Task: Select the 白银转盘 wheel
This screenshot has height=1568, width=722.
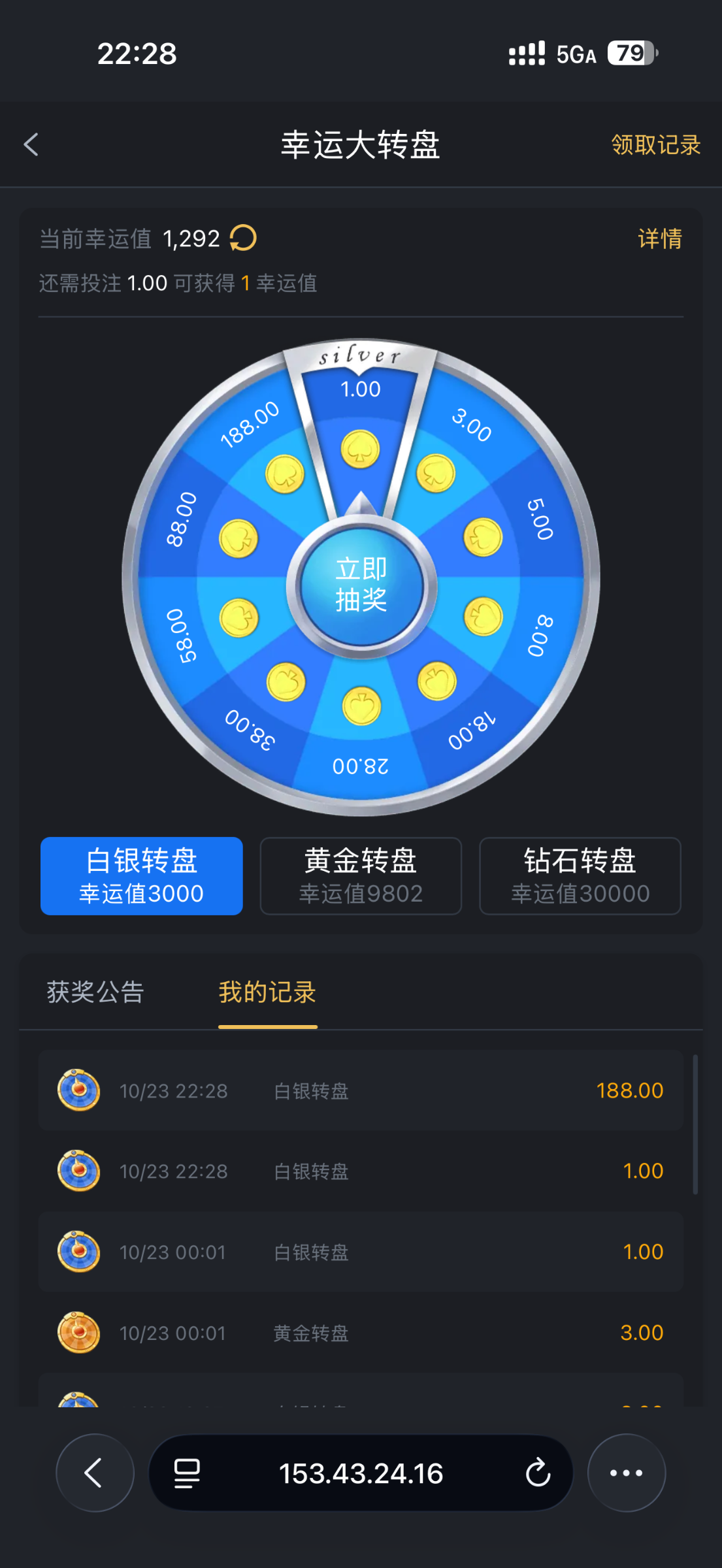Action: pos(142,875)
